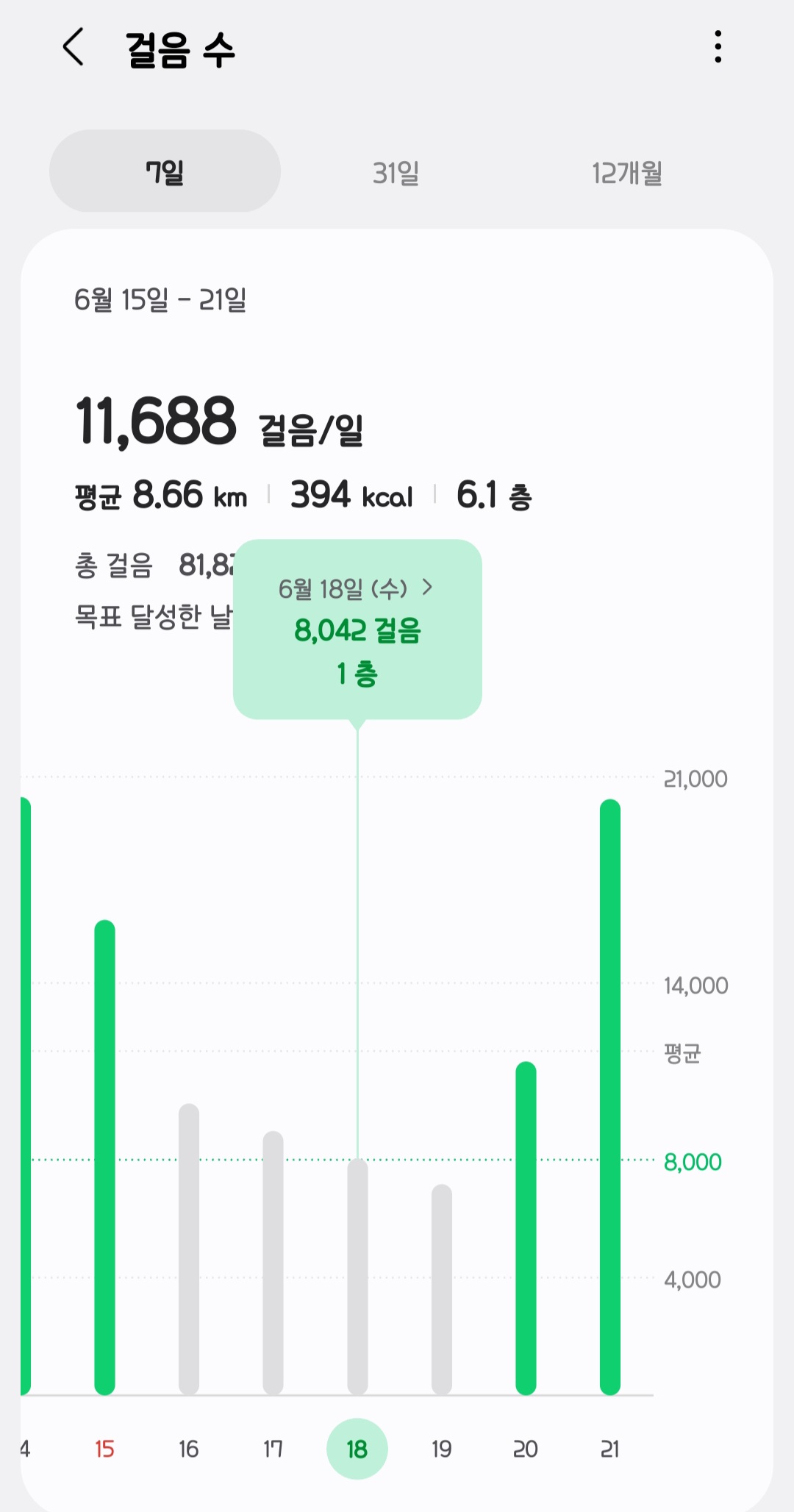Open details for 6월 18일 (수)
This screenshot has width=794, height=1512.
click(356, 588)
